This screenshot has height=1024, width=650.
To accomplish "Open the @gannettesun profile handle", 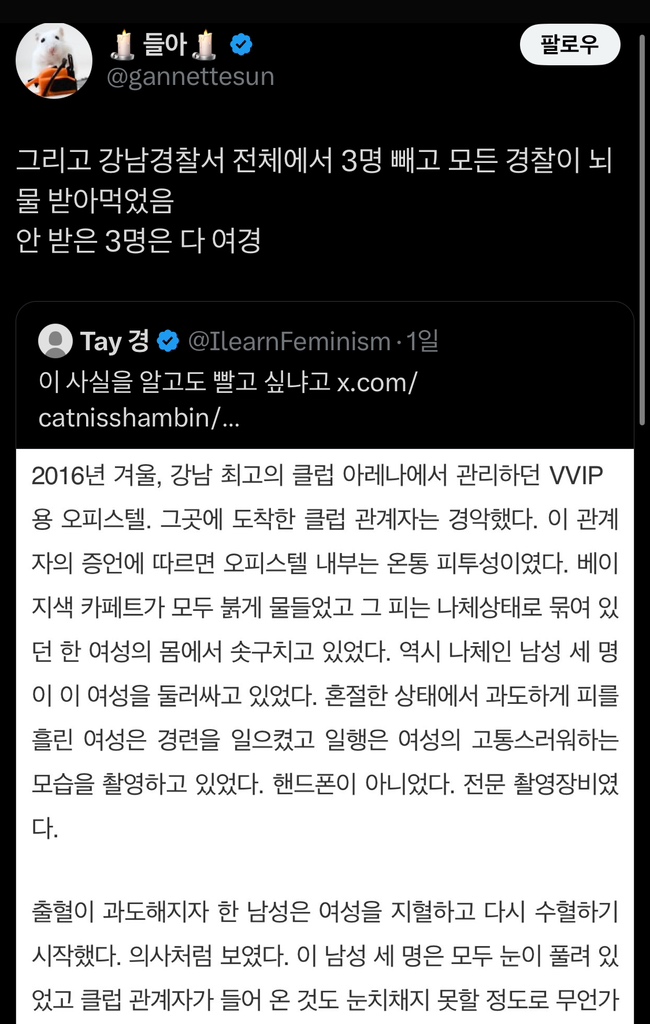I will tap(190, 77).
